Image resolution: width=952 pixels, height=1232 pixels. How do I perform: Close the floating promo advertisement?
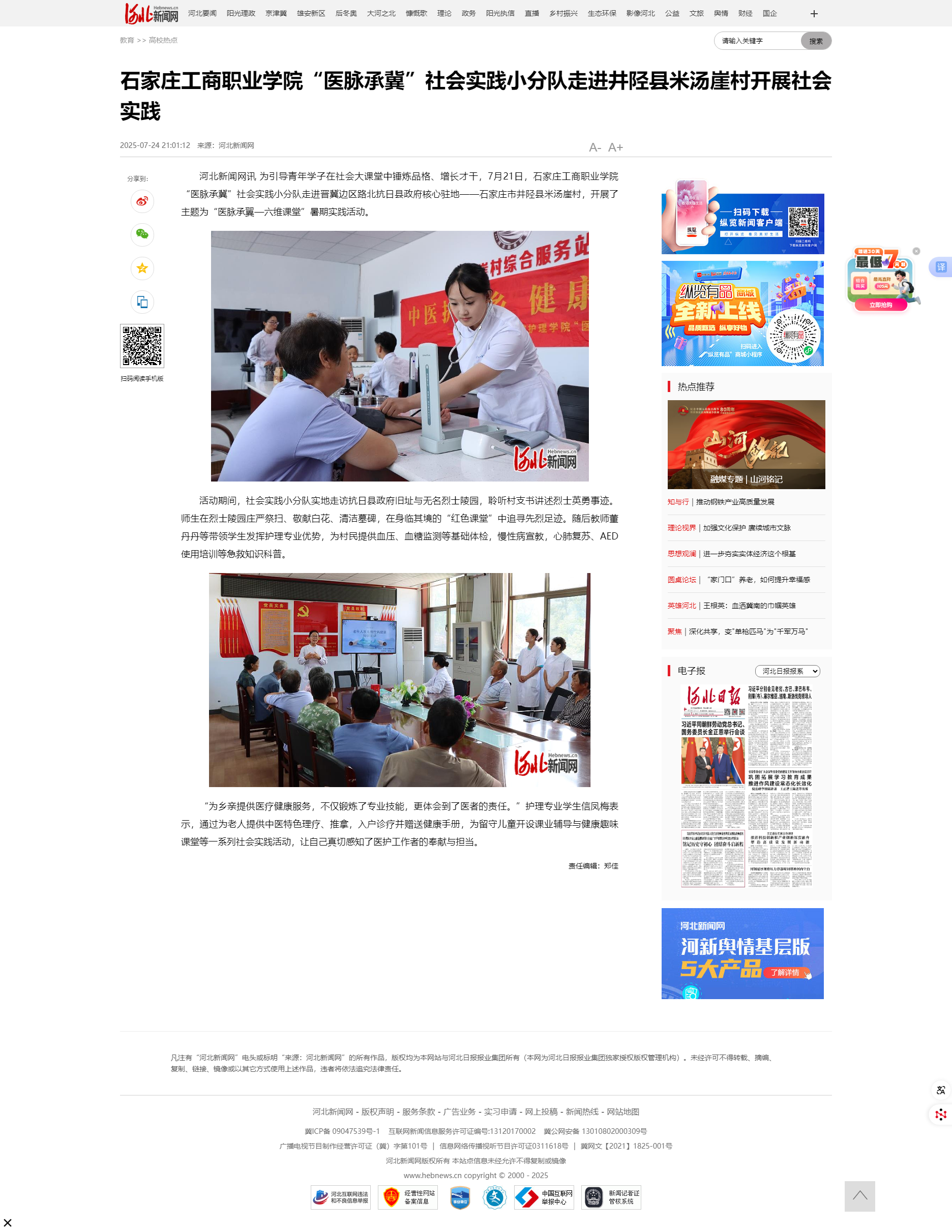[x=916, y=251]
